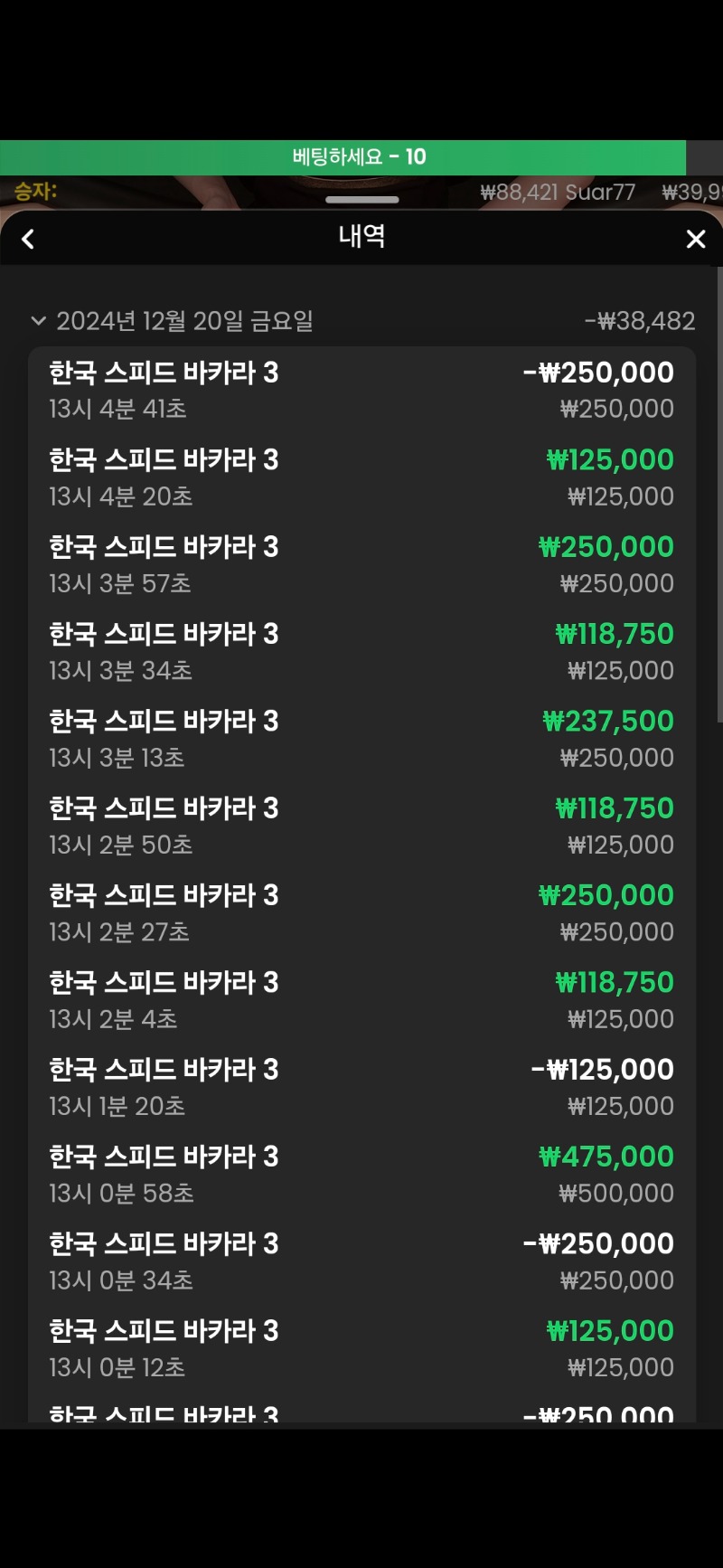Screen dimensions: 723x1568
Task: Tap the panel drag handle bar
Action: point(361,199)
